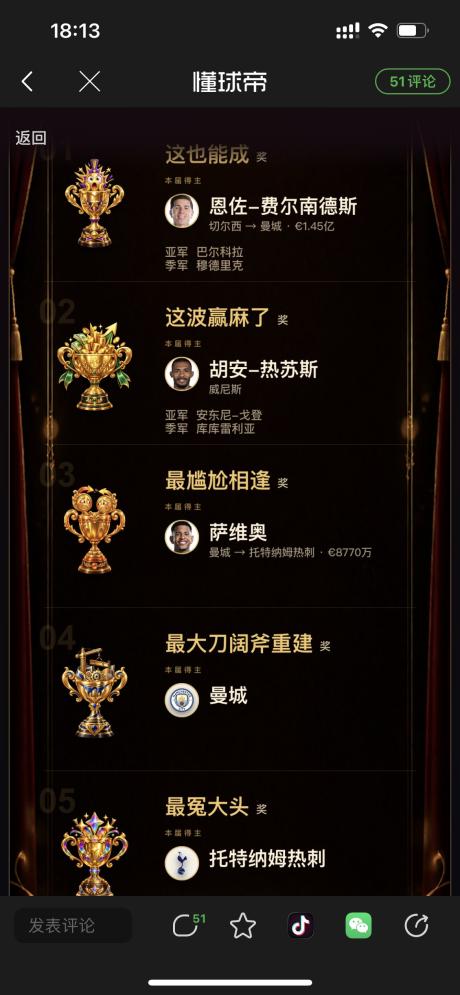Tap the 发表评论 comment field
460x995 pixels.
point(74,925)
